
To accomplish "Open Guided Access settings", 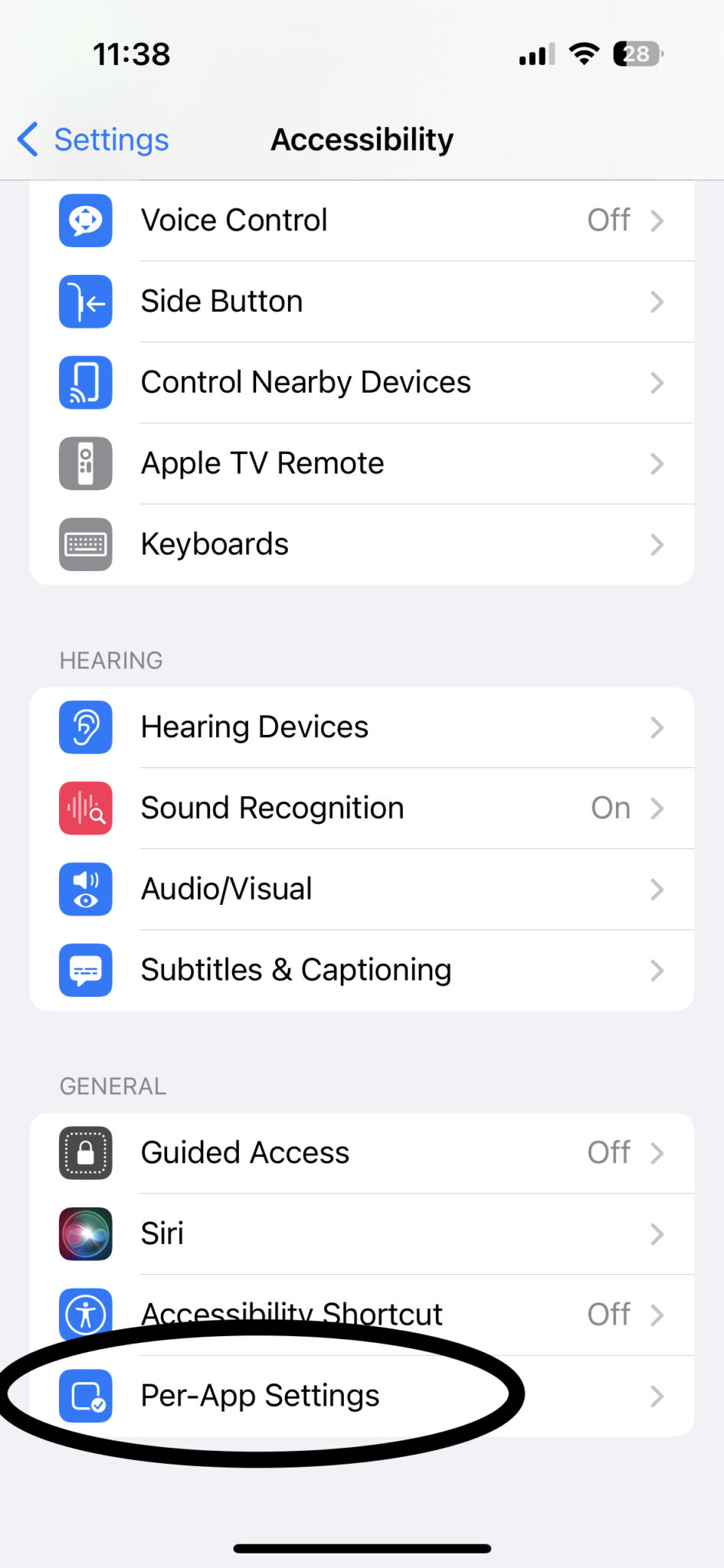I will tap(362, 1153).
